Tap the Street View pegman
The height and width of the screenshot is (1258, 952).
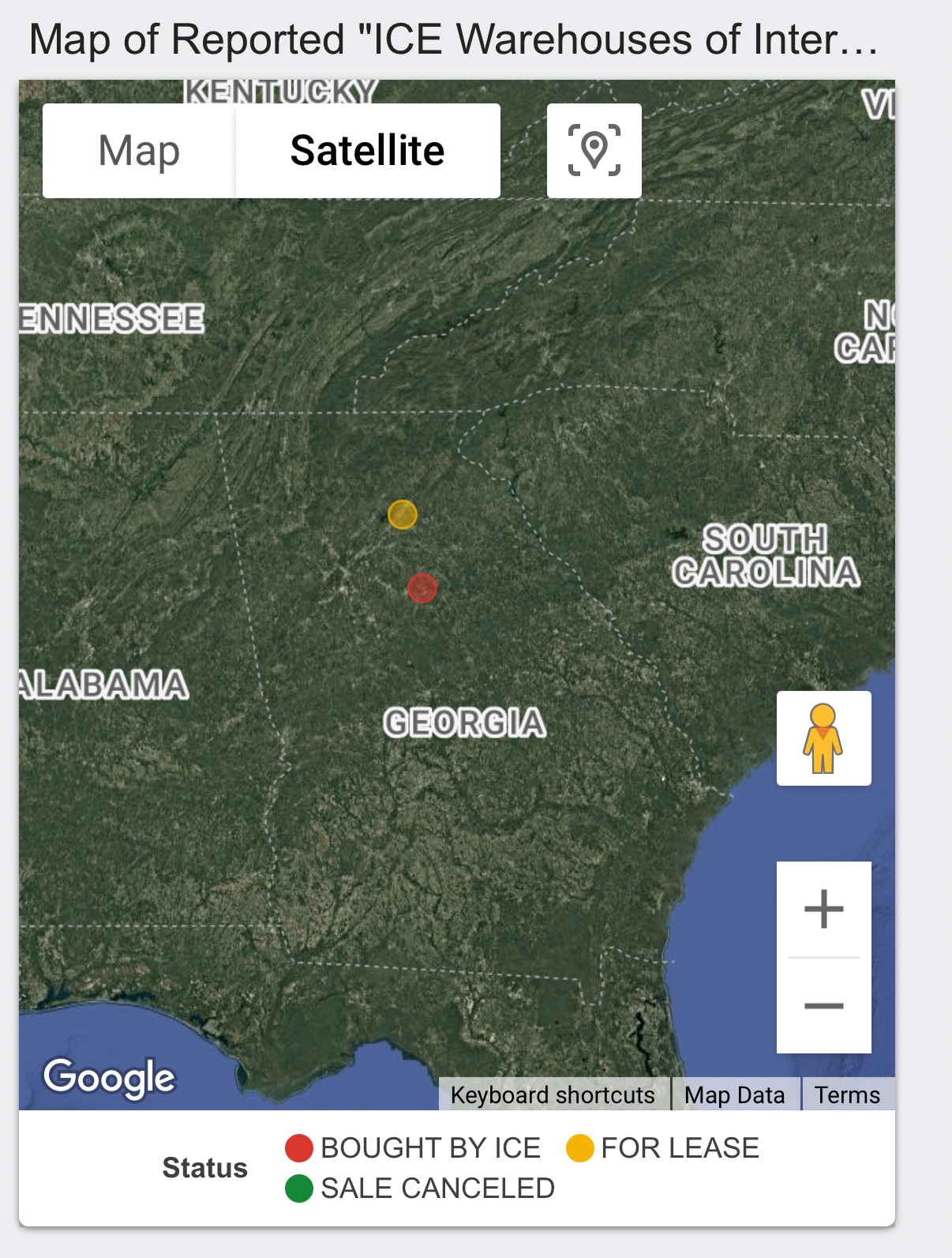(x=823, y=738)
